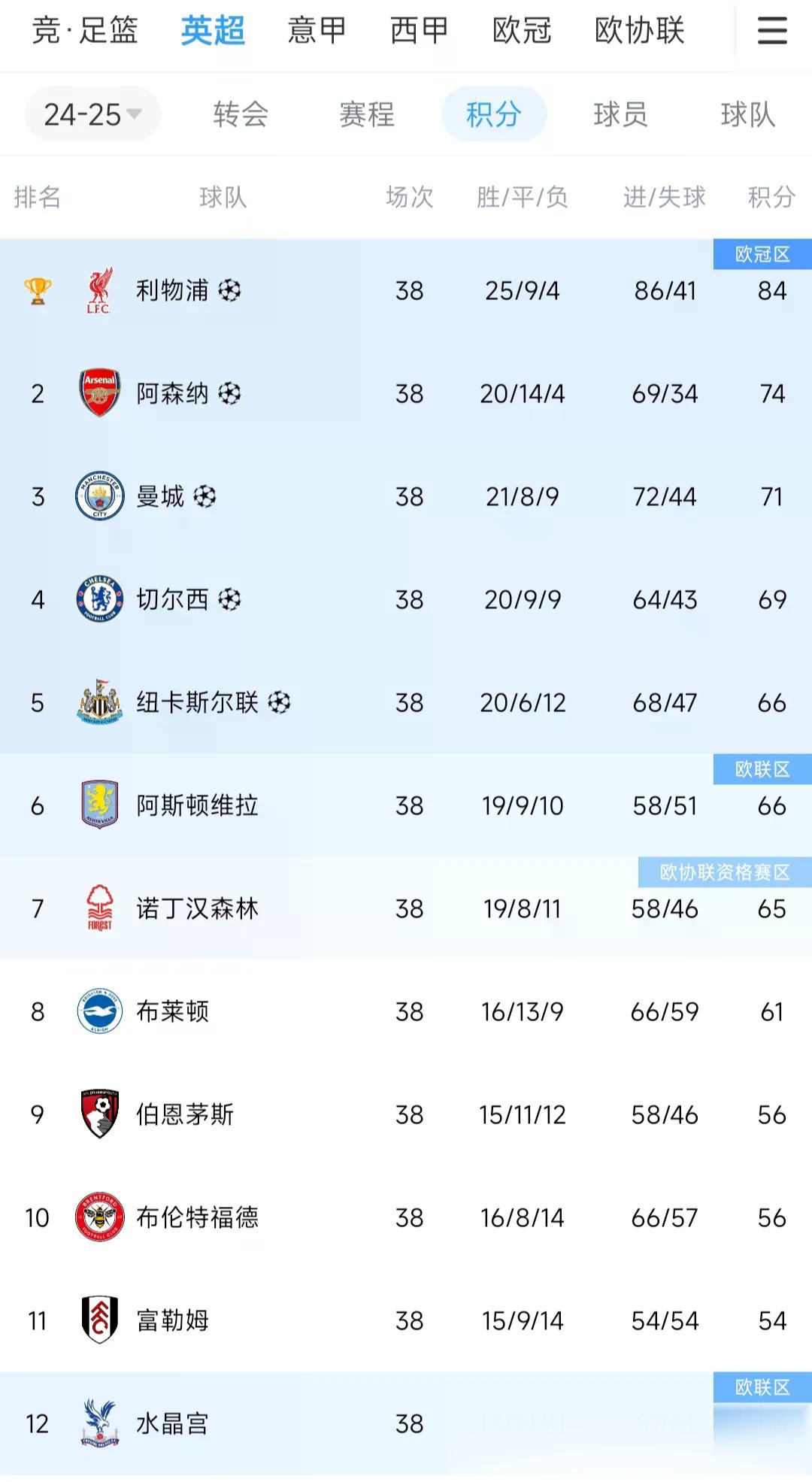The image size is (812, 1482).
Task: Open the hamburger menu
Action: (771, 32)
